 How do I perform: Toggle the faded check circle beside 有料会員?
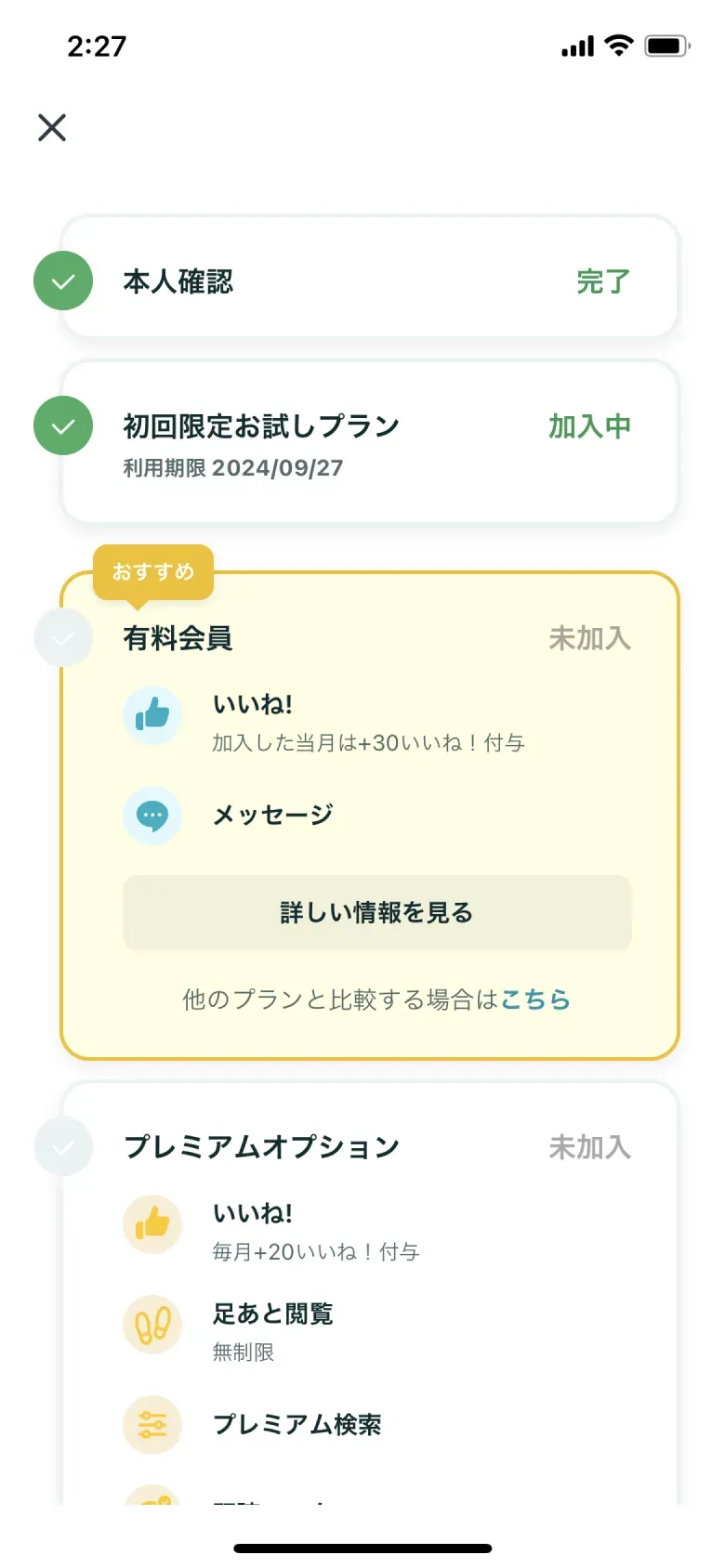pyautogui.click(x=62, y=638)
